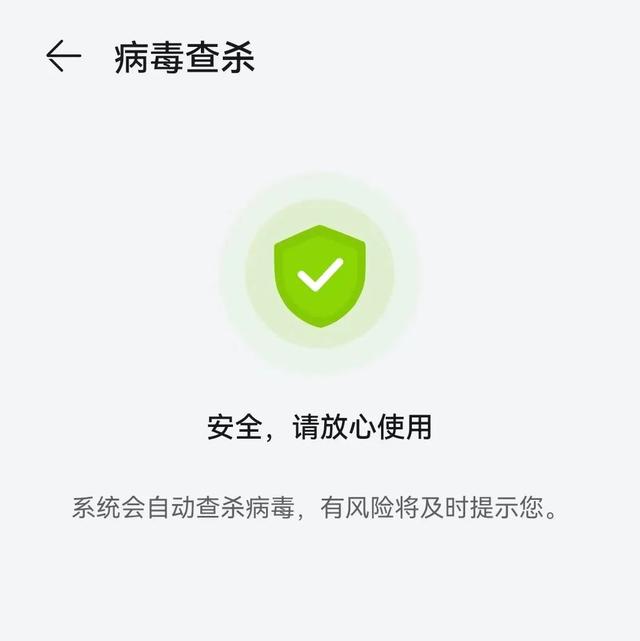Go back from the virus scan page
Viewport: 640px width, 641px height.
coord(63,57)
